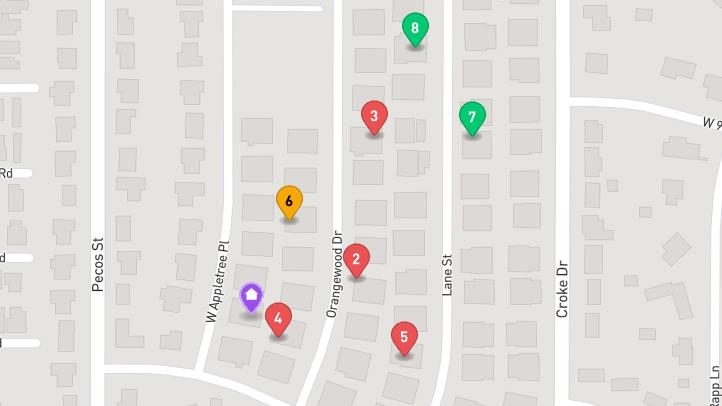Open green map pin number 7
Screen dimensions: 722x406
pyautogui.click(x=472, y=117)
